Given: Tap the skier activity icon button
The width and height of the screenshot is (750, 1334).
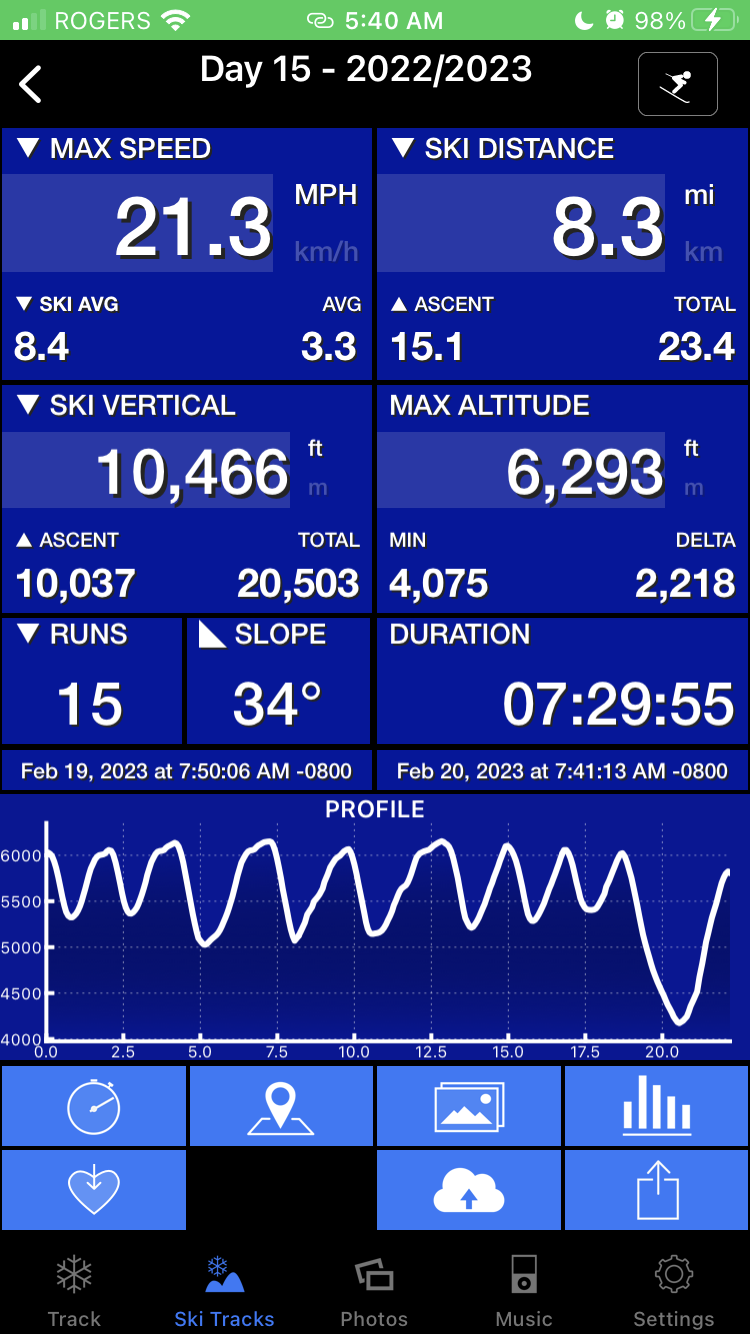Looking at the screenshot, I should click(x=678, y=84).
